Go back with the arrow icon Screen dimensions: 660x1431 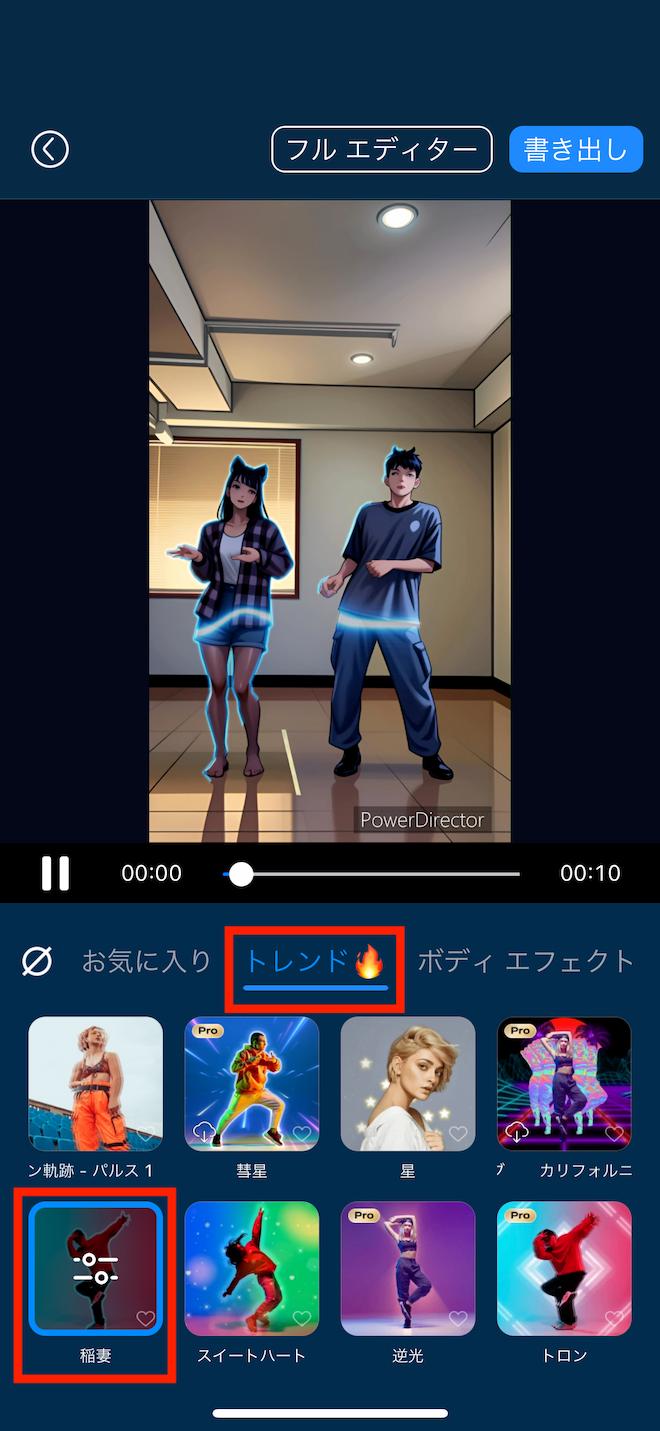[50, 150]
